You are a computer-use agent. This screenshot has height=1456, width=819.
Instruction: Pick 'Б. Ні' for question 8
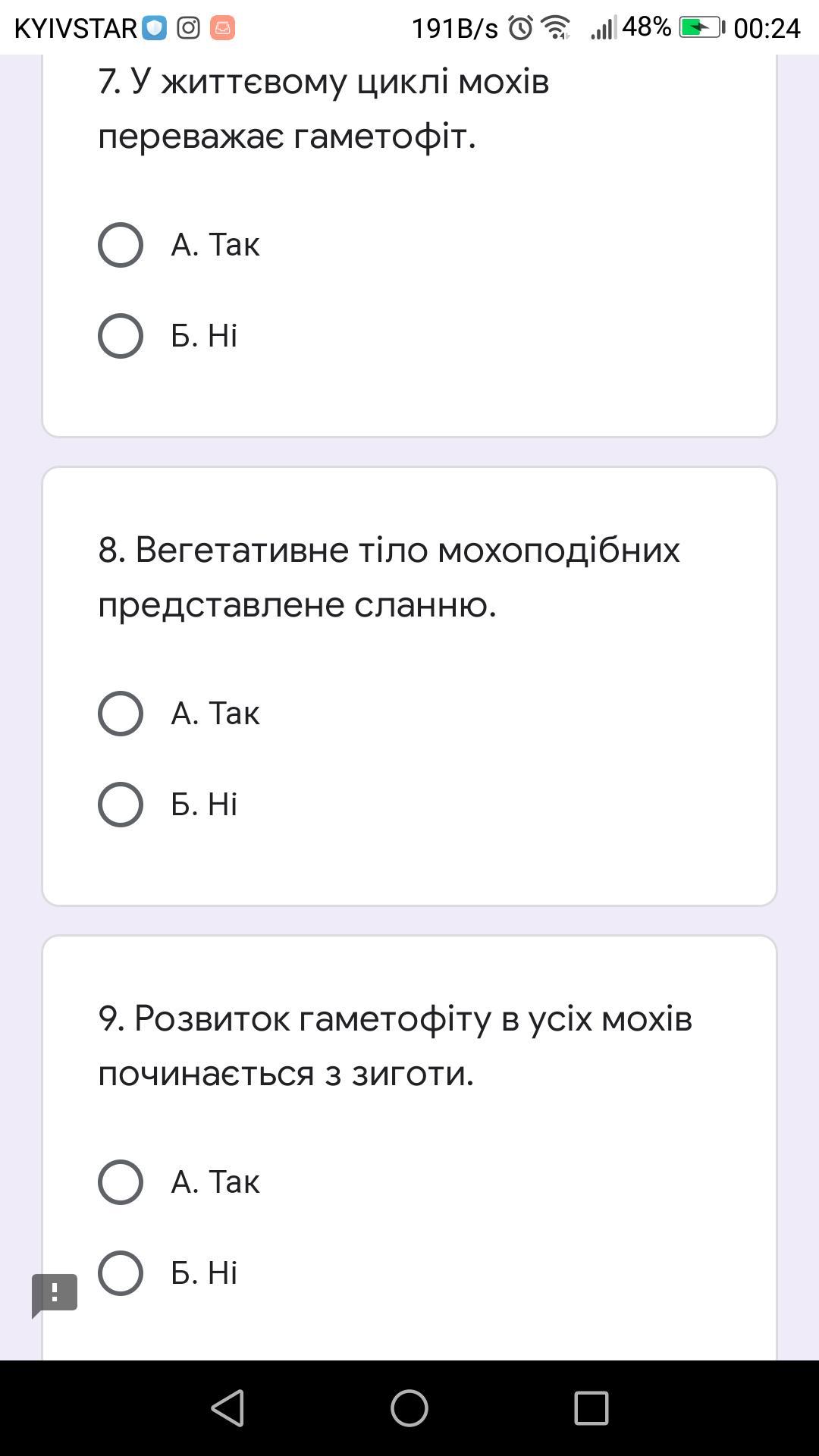point(121,805)
